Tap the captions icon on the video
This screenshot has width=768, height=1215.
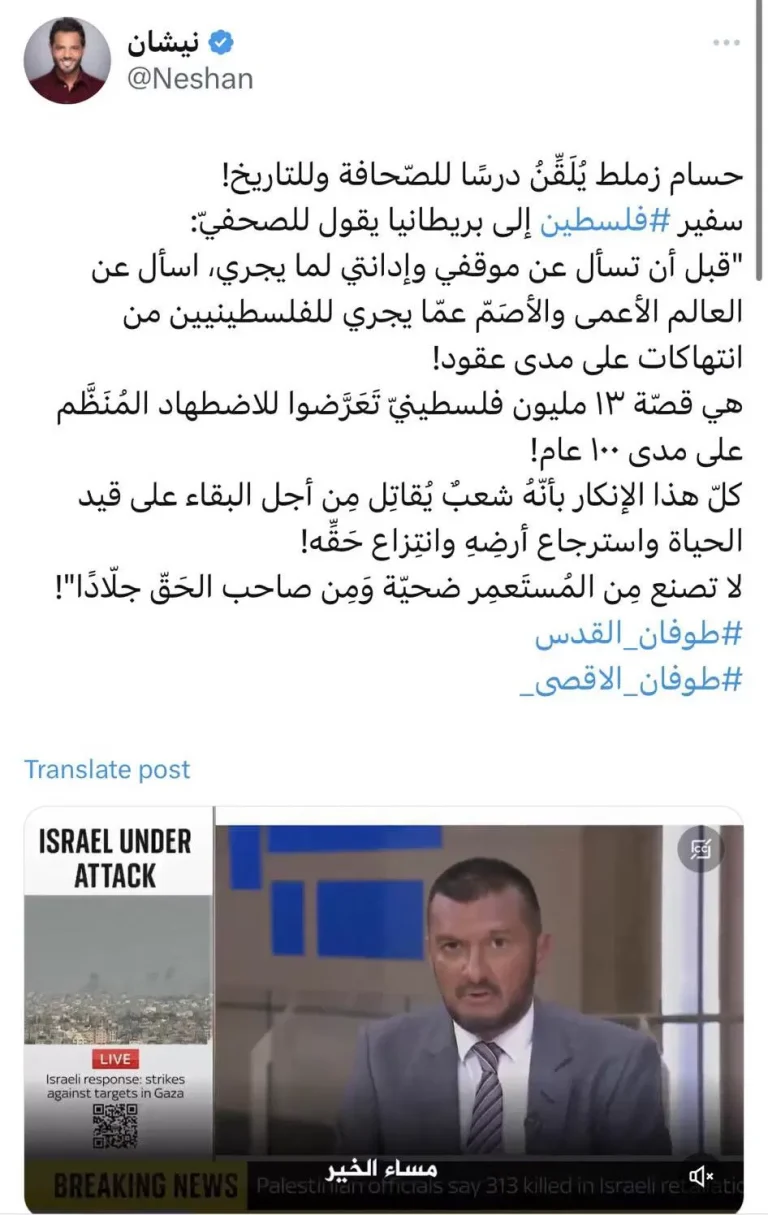[700, 850]
